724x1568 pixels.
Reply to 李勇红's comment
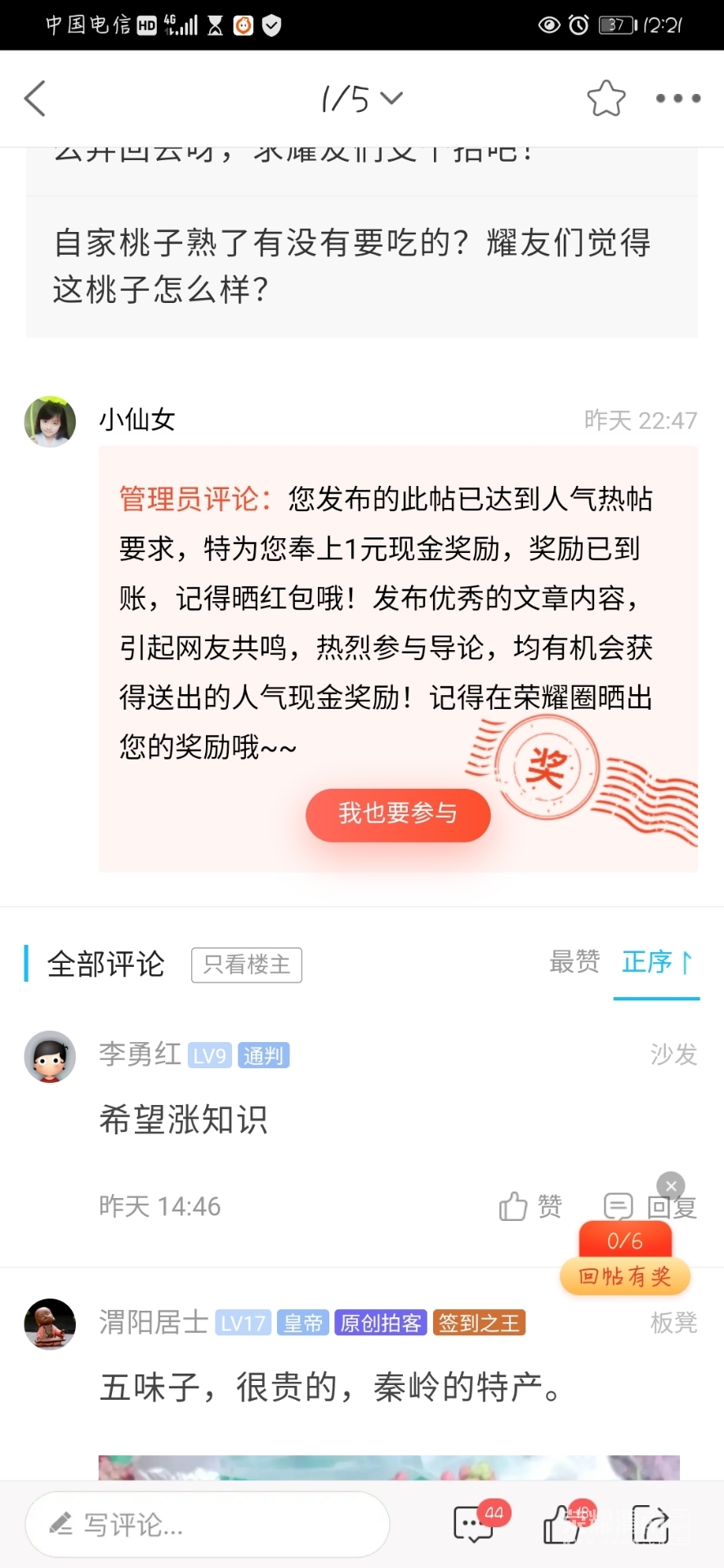pos(650,1206)
